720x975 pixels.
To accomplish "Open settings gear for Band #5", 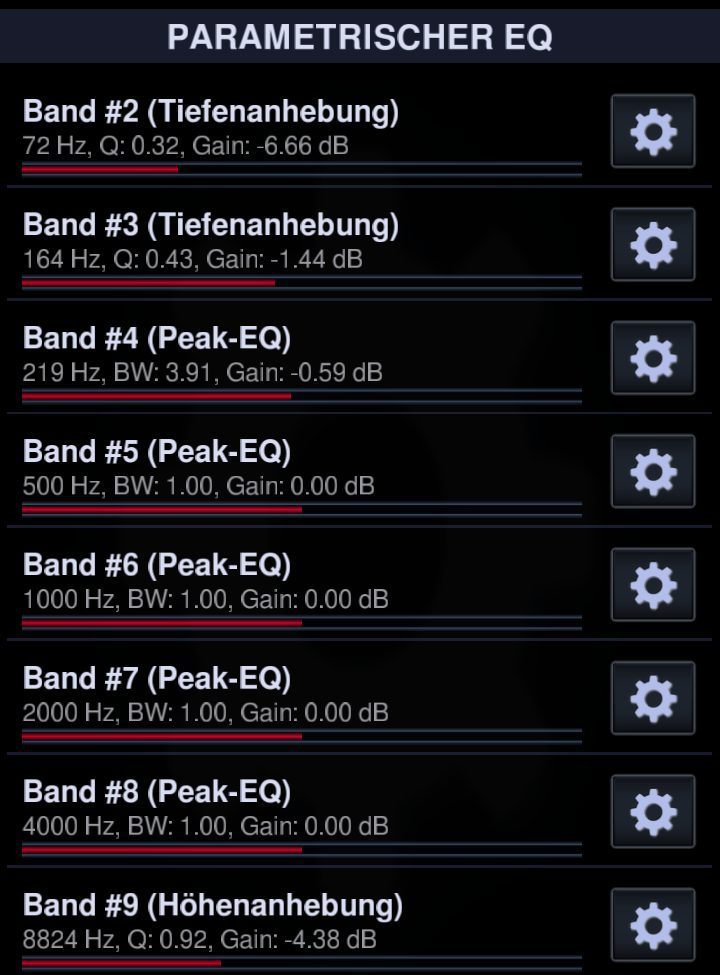I will click(x=653, y=471).
